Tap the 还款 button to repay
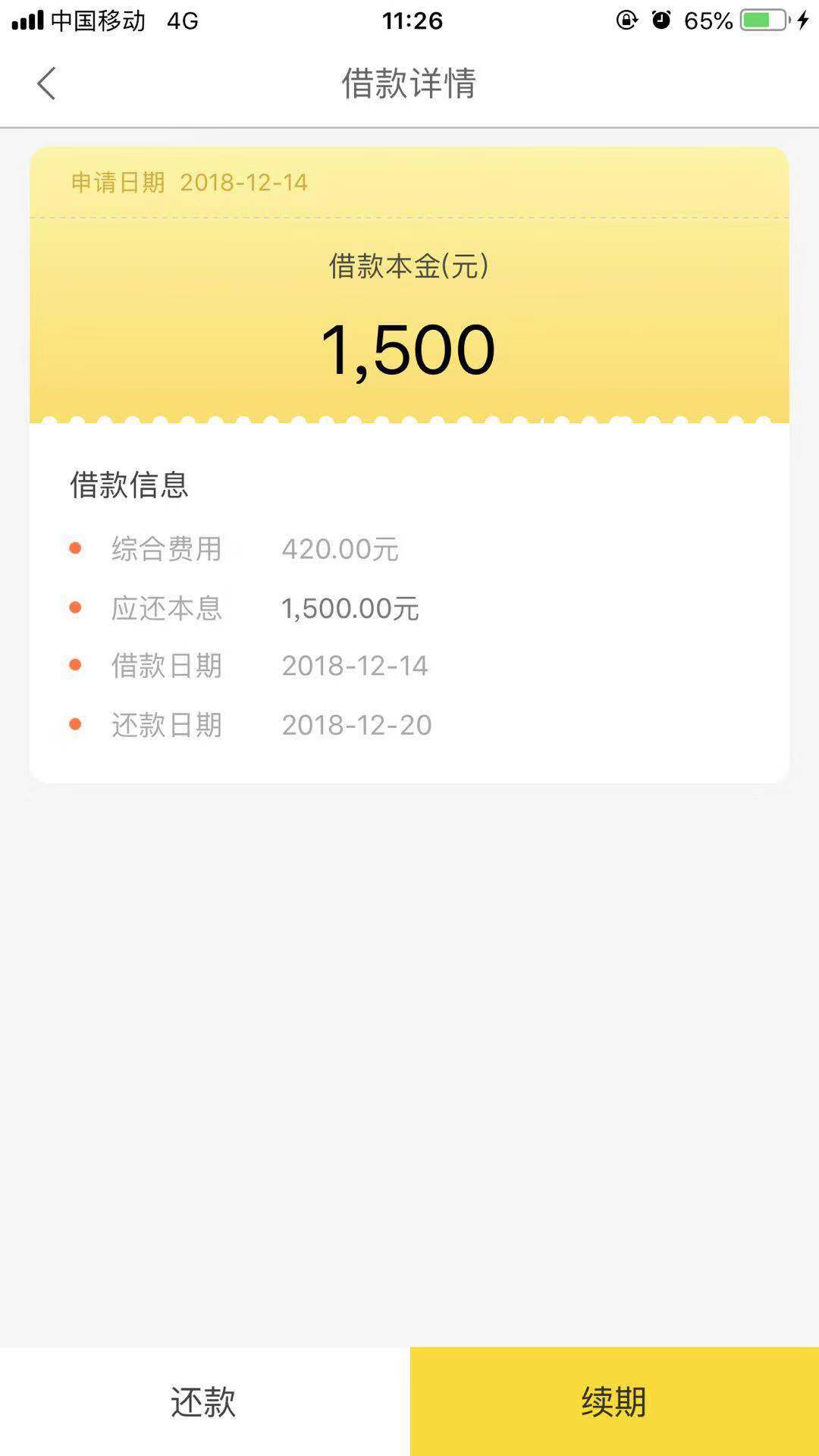Viewport: 819px width, 1456px height. [205, 1401]
